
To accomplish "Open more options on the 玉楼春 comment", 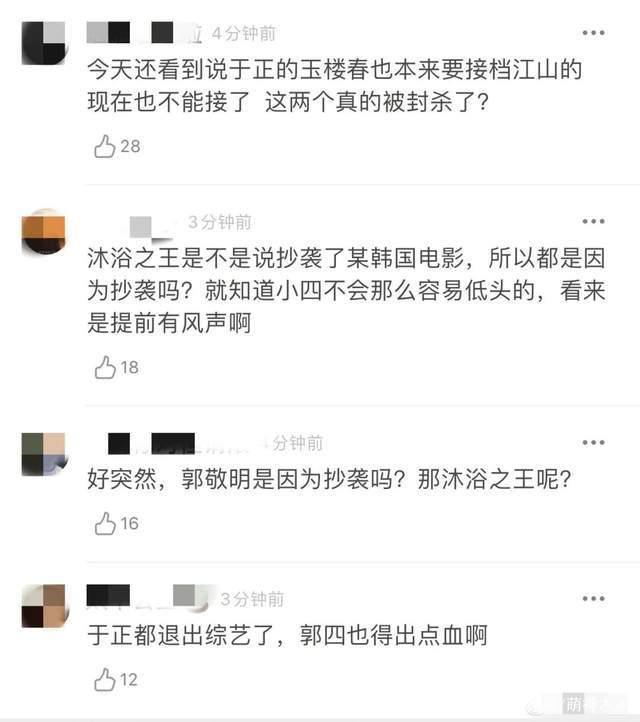I will pyautogui.click(x=594, y=33).
